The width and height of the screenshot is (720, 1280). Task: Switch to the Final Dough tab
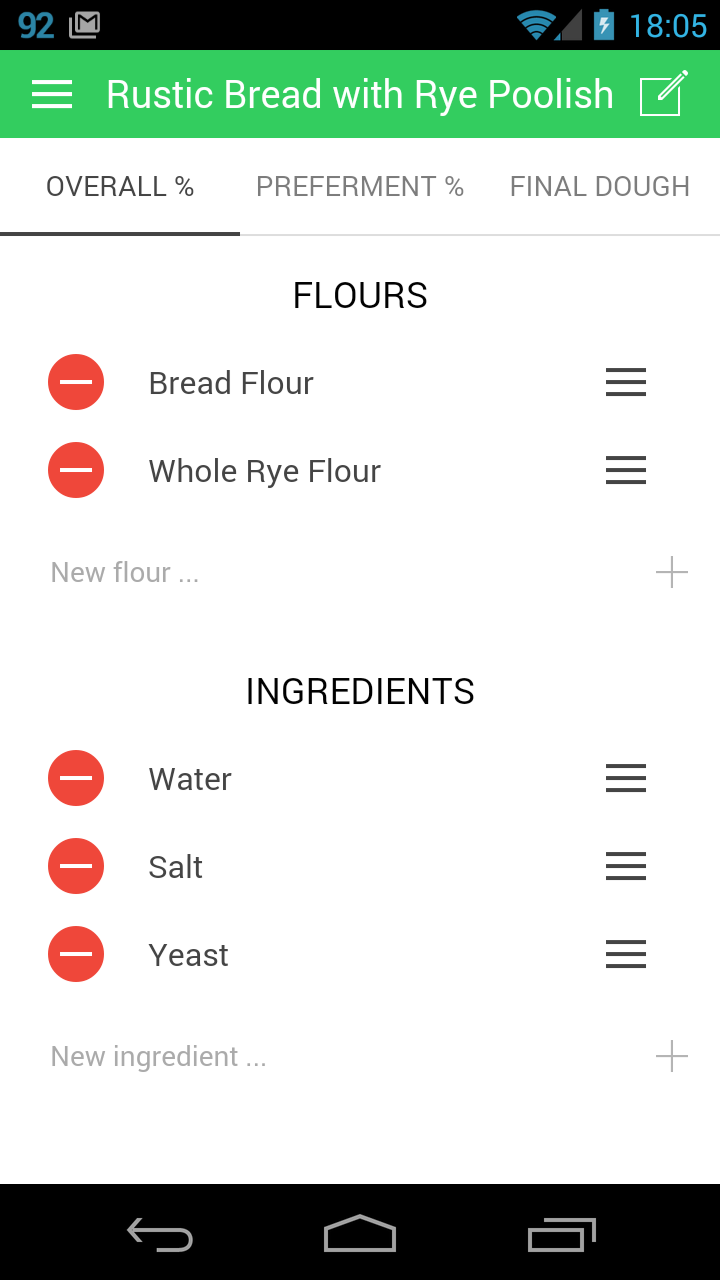click(600, 187)
